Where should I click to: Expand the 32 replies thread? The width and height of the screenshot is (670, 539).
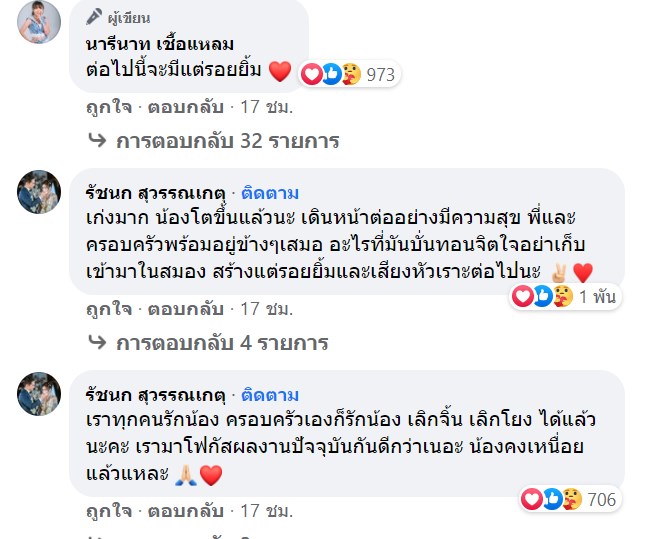[227, 141]
